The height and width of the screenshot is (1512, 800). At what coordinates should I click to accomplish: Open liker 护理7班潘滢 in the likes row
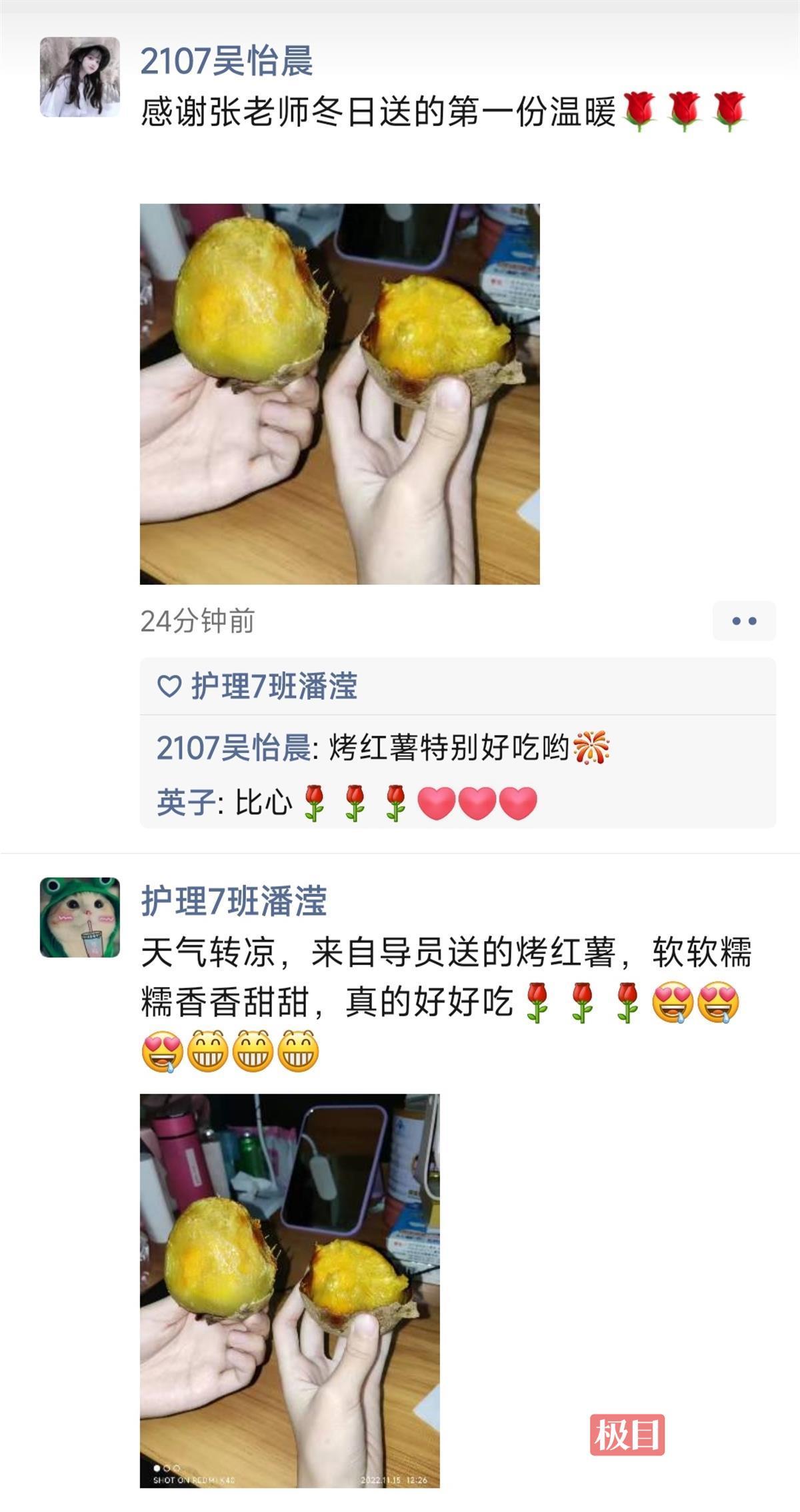click(x=274, y=686)
